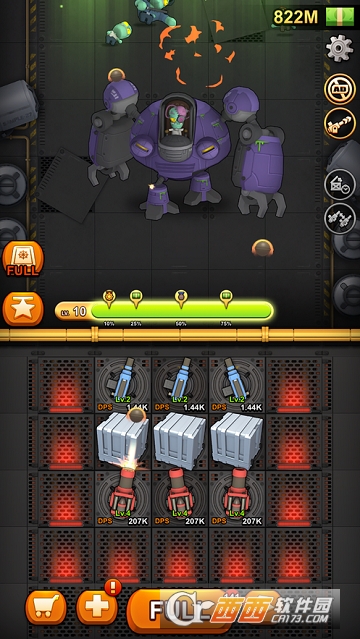Image resolution: width=360 pixels, height=639 pixels.
Task: Open the orange turret boost icon
Action: pyautogui.click(x=340, y=123)
